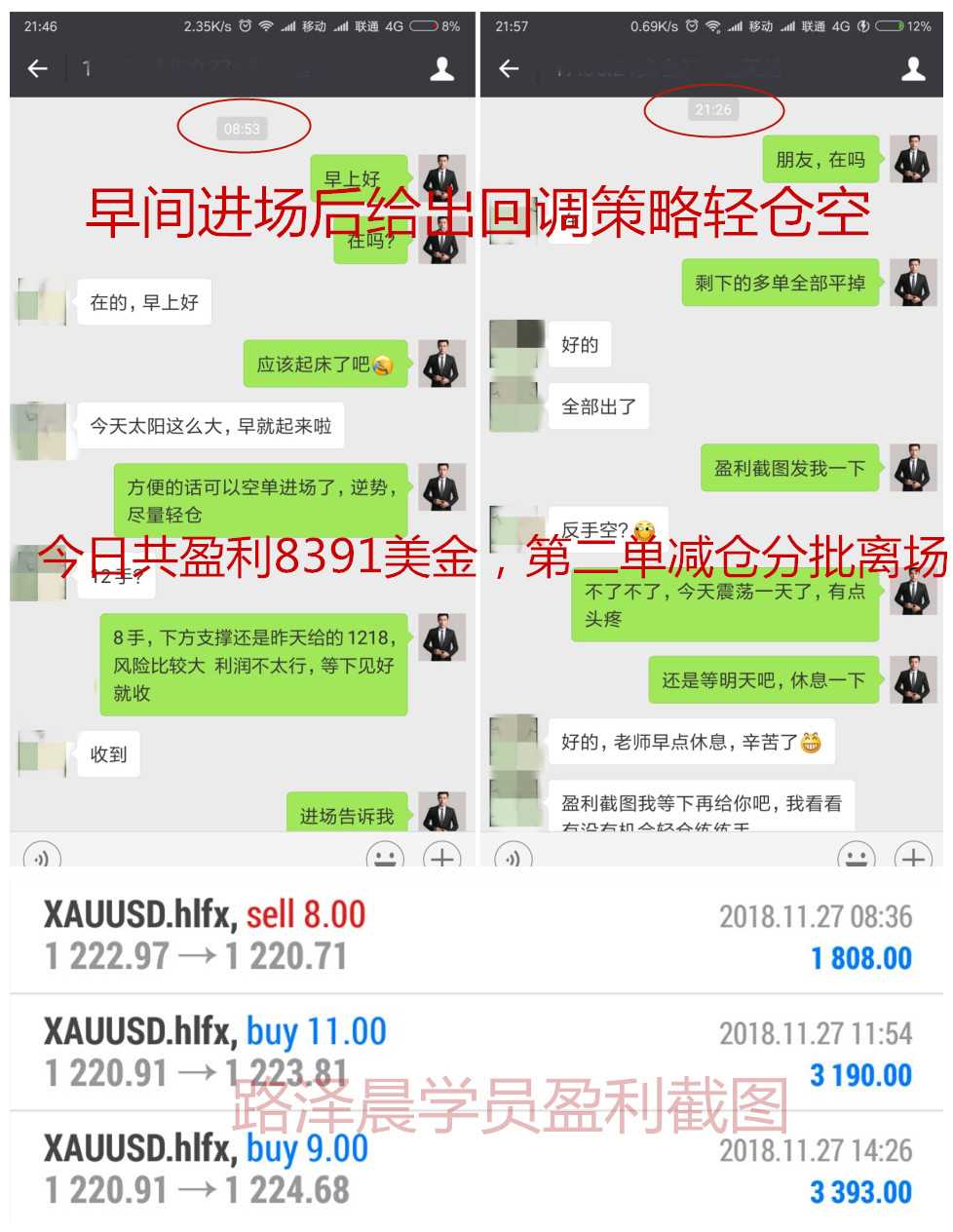Tap the WiFi icon in left status bar
The image size is (953, 1232).
coord(267,26)
